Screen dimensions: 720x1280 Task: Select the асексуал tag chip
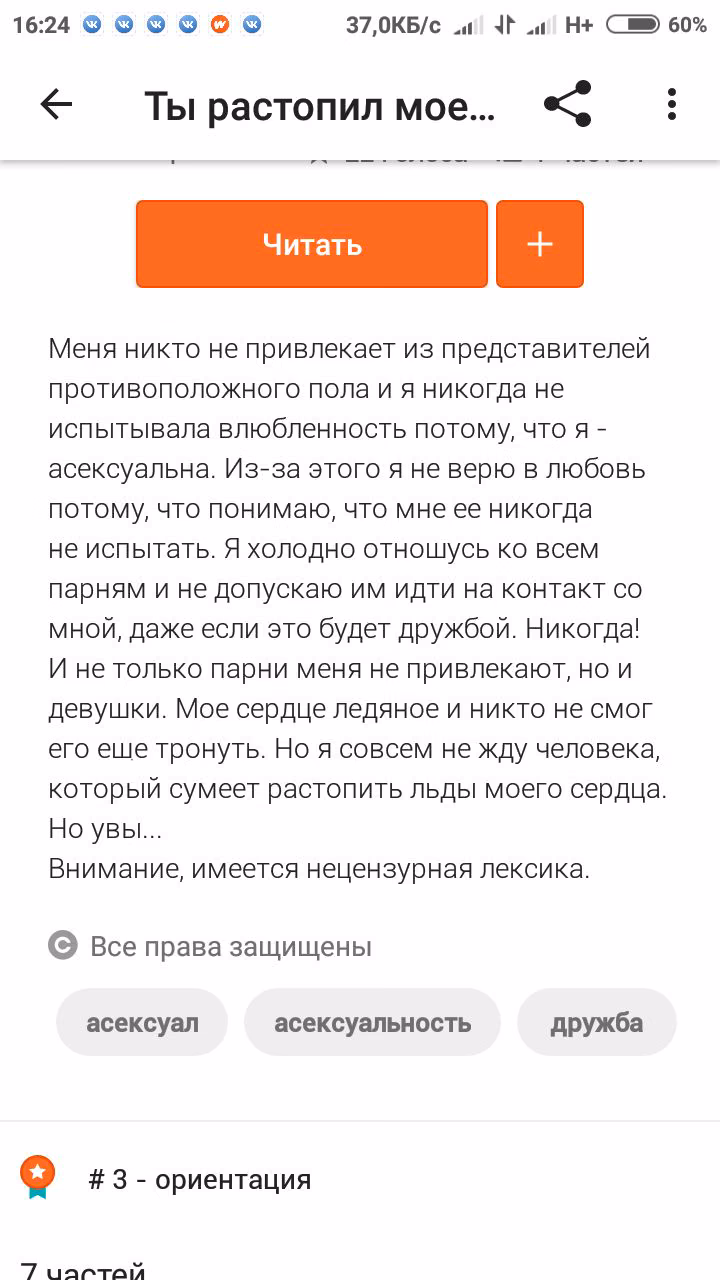[x=142, y=1022]
